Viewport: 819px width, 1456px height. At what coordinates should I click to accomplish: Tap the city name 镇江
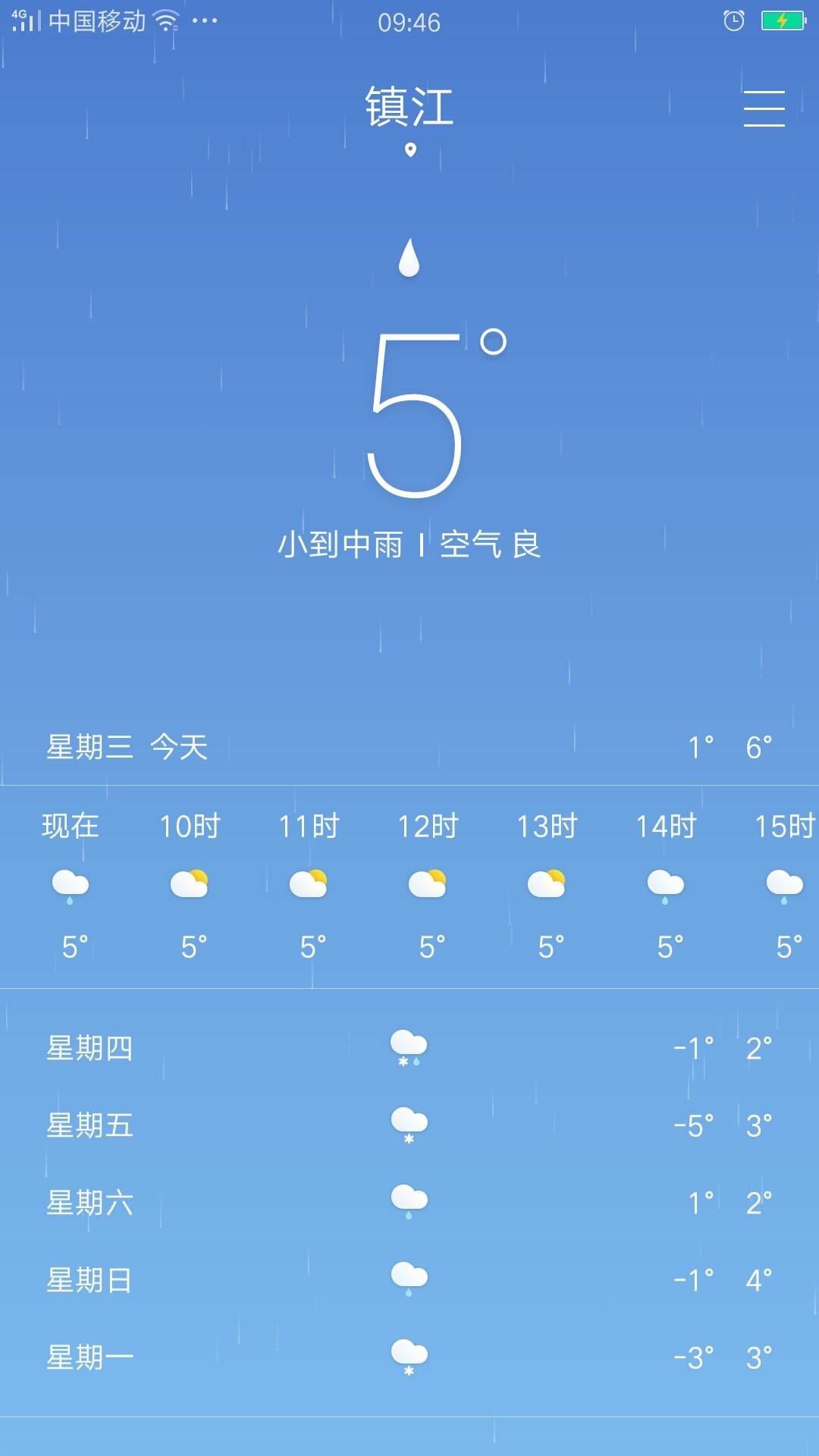(x=409, y=107)
